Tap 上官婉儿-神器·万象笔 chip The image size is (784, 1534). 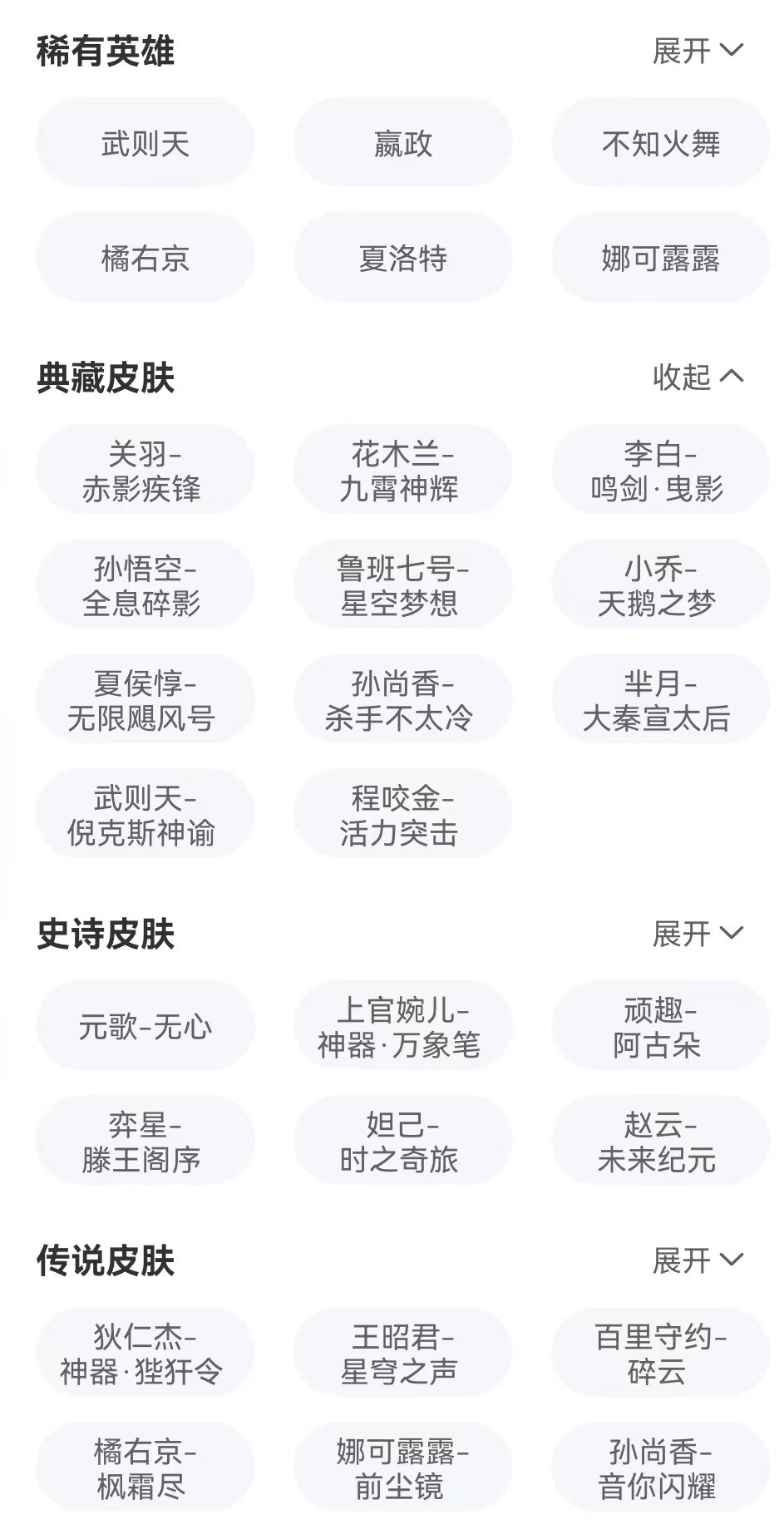tap(402, 1028)
